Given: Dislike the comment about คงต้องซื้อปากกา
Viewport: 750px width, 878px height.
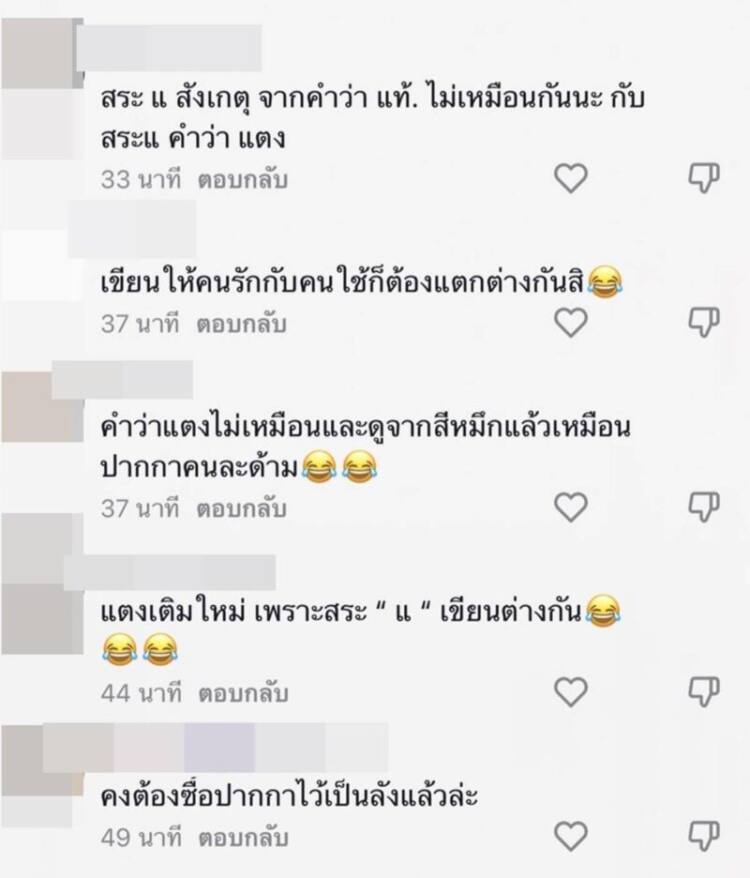Looking at the screenshot, I should (x=704, y=835).
